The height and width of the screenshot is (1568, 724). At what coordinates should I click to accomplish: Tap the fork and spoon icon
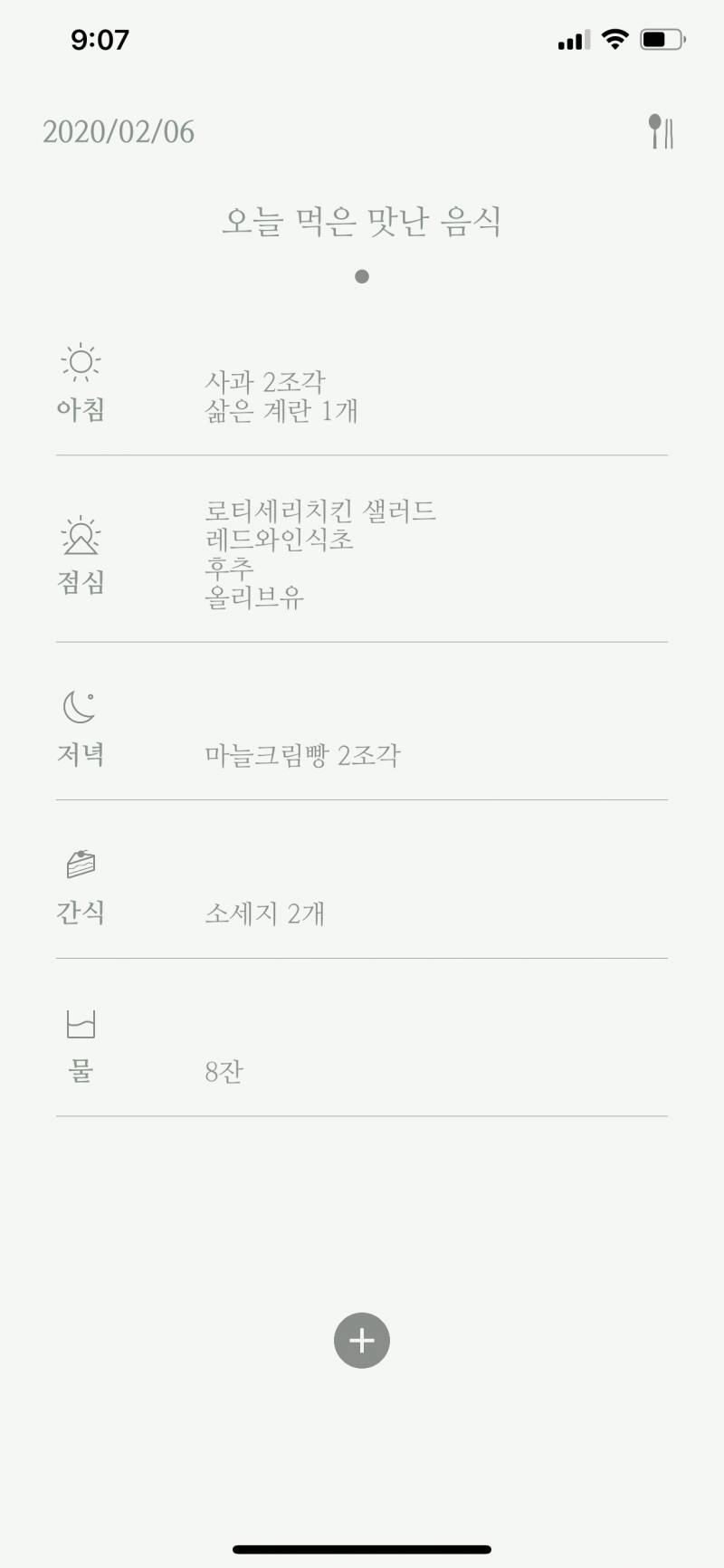pyautogui.click(x=661, y=132)
